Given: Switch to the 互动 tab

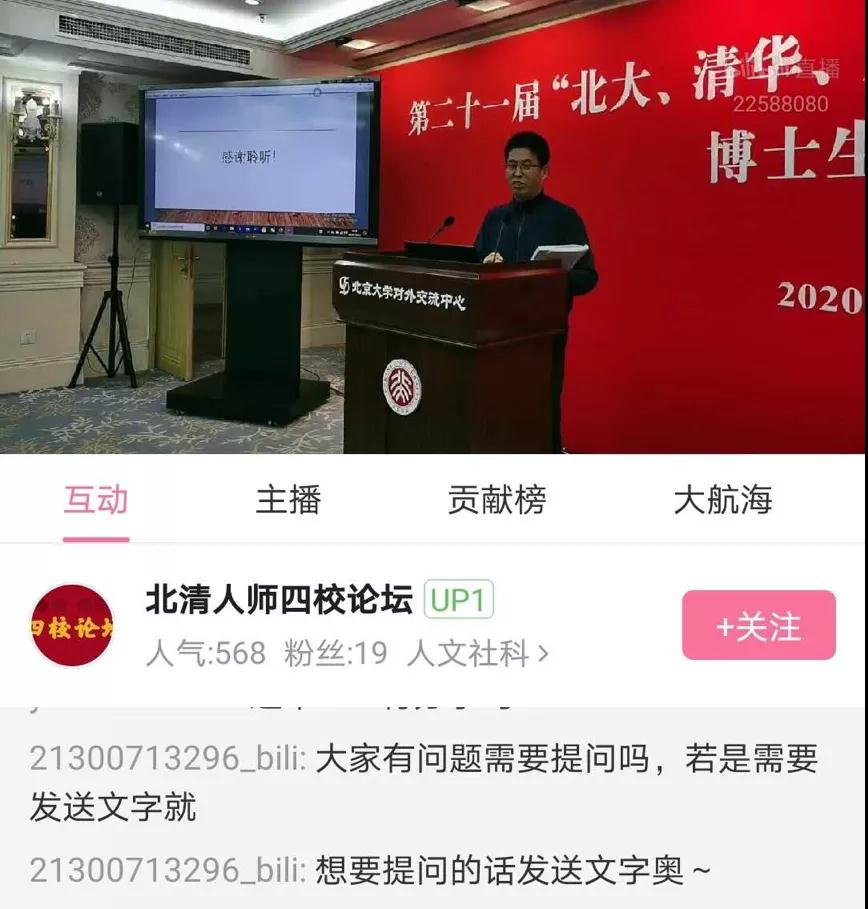Looking at the screenshot, I should 96,500.
